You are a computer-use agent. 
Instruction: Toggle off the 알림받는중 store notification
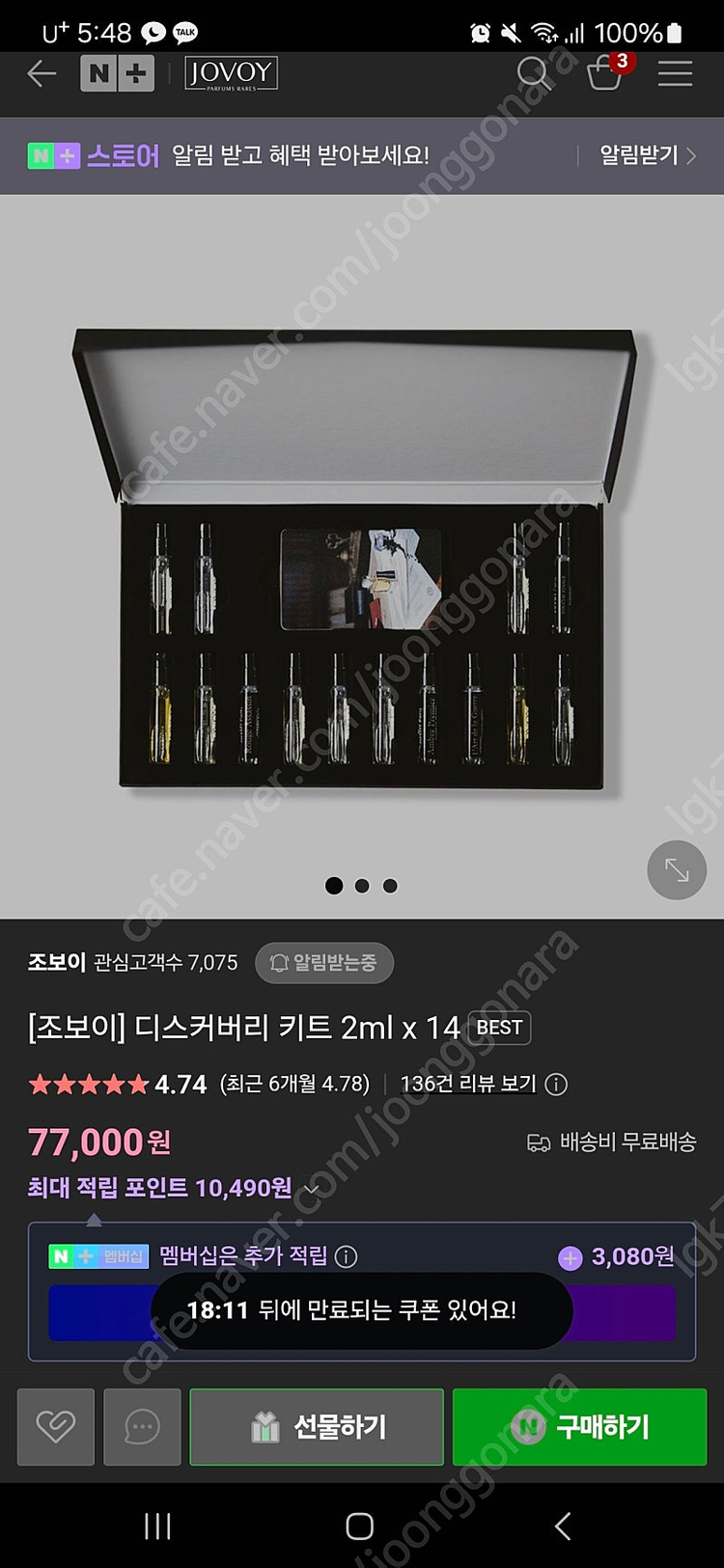323,963
